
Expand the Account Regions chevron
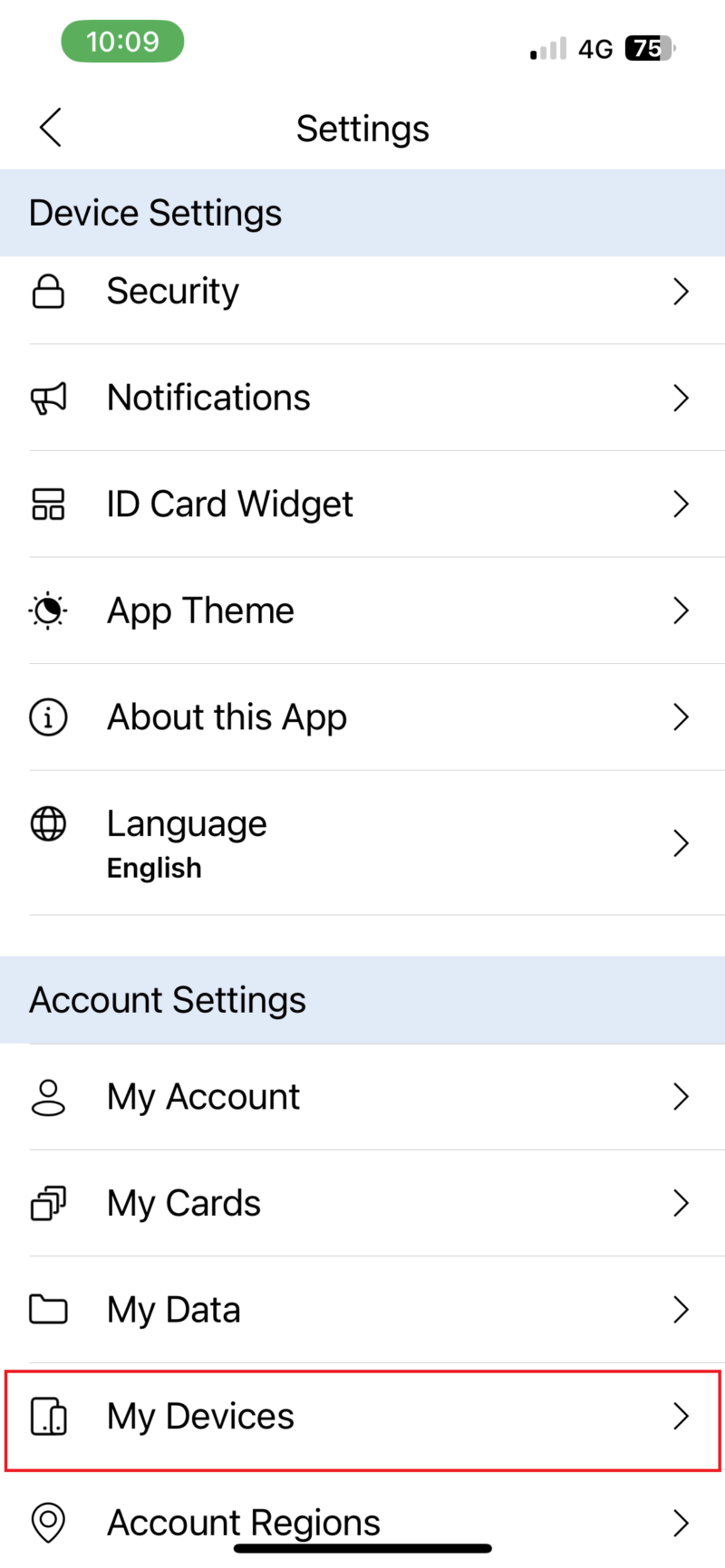681,1523
